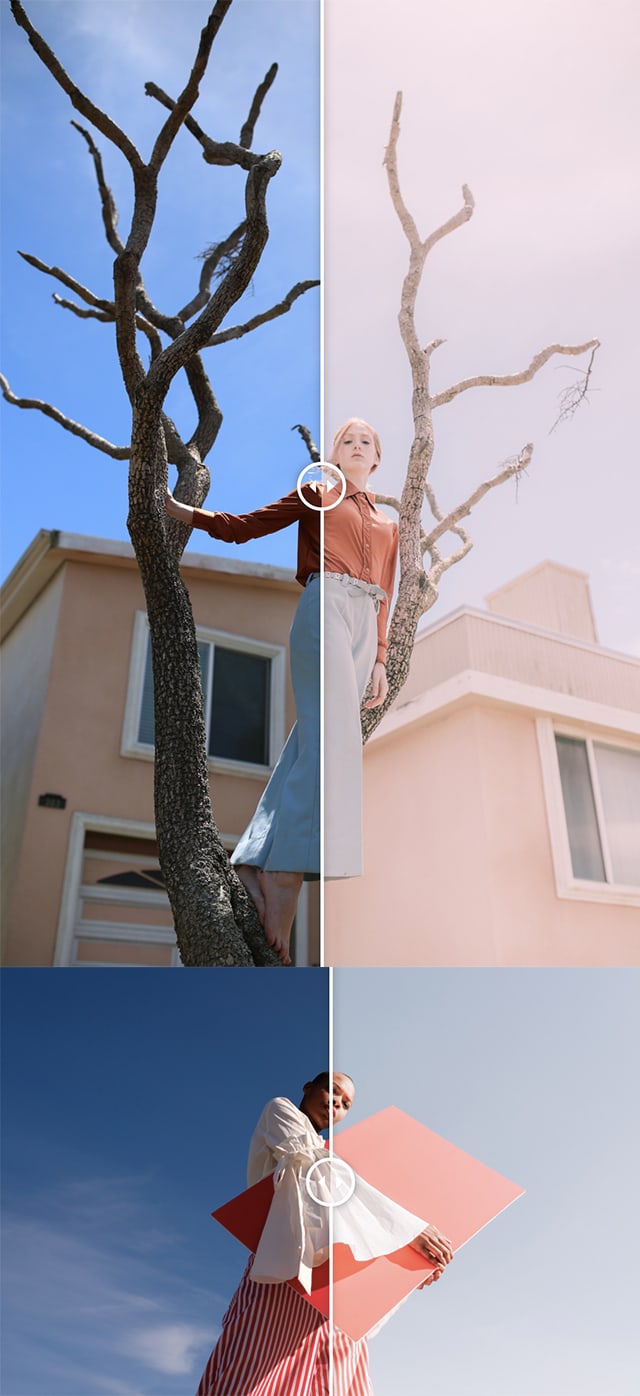Tap the comparison slider handle on the tree photo
Viewport: 640px width, 1396px height.
(x=322, y=486)
